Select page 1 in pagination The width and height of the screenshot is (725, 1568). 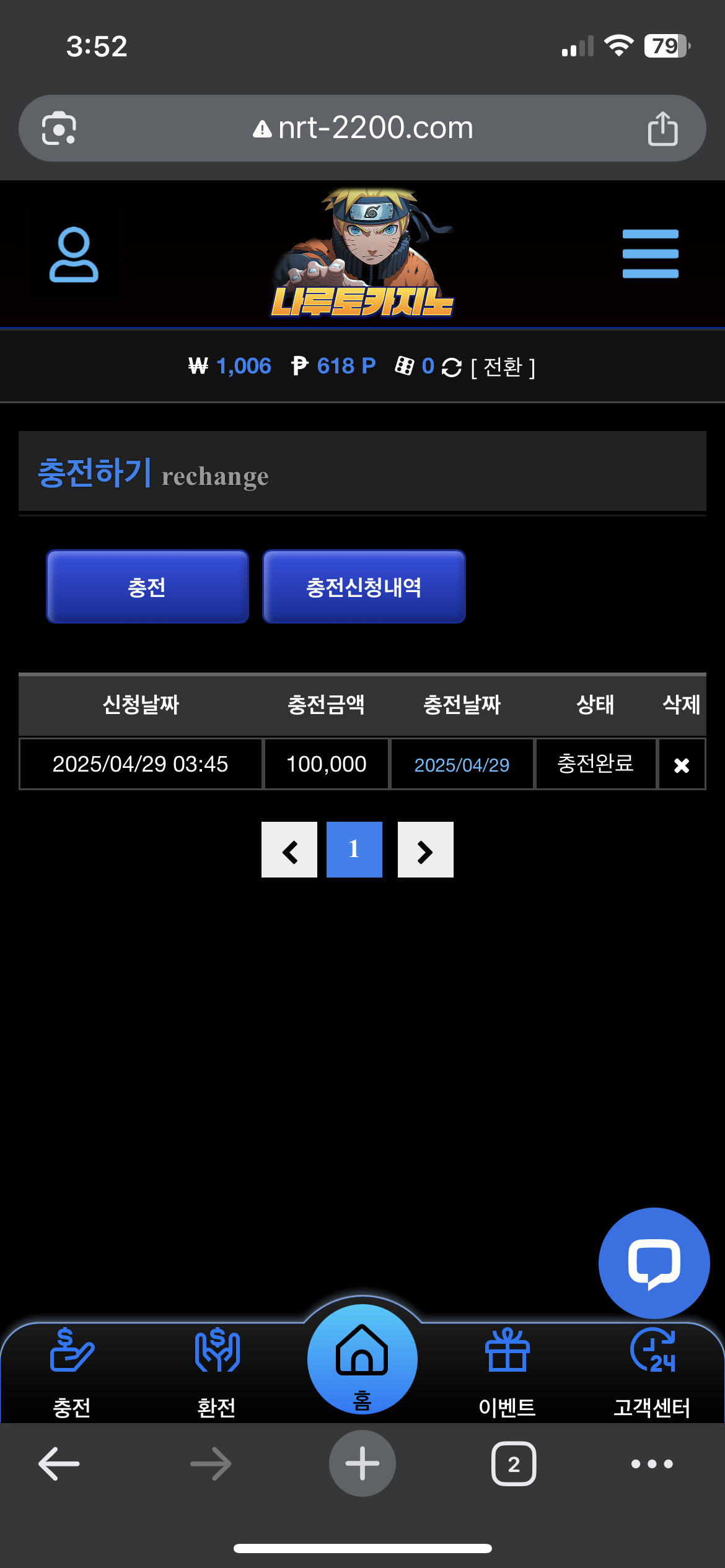pyautogui.click(x=354, y=850)
